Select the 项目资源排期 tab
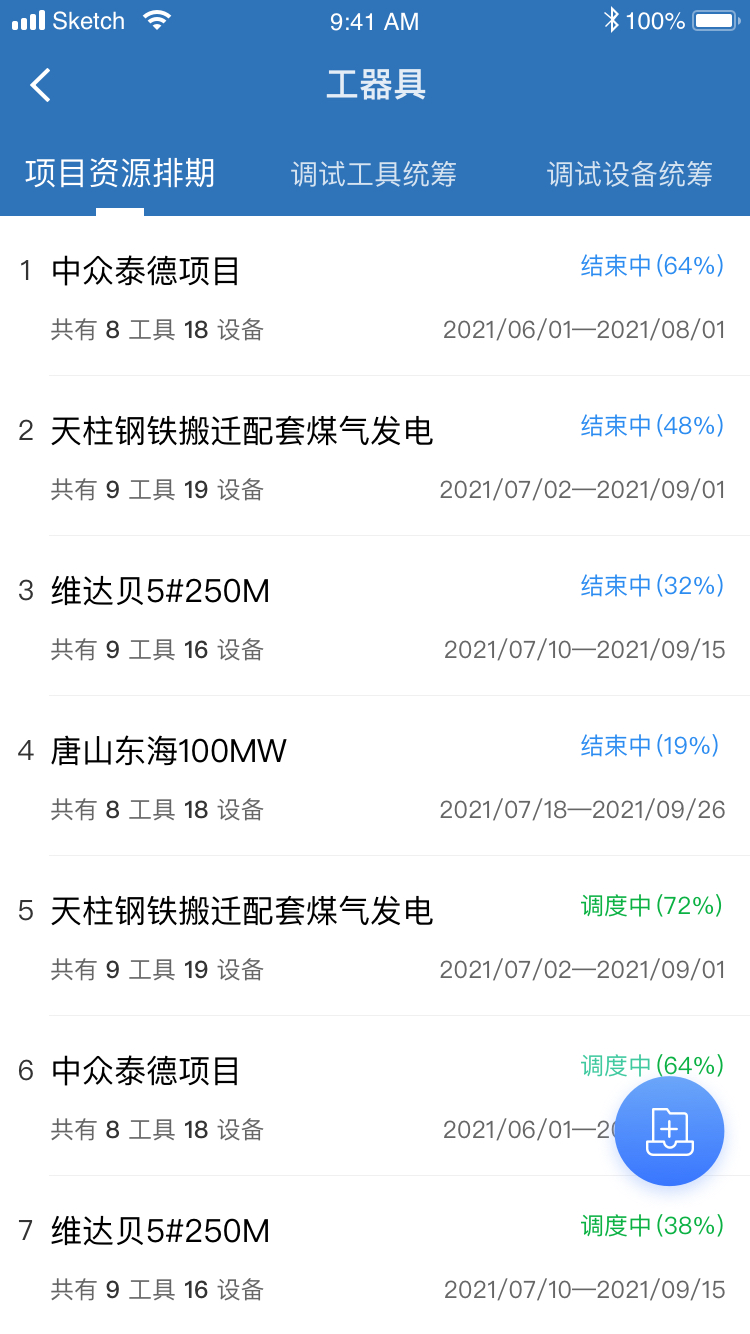Screen dimensions: 750x1334 pyautogui.click(x=120, y=173)
